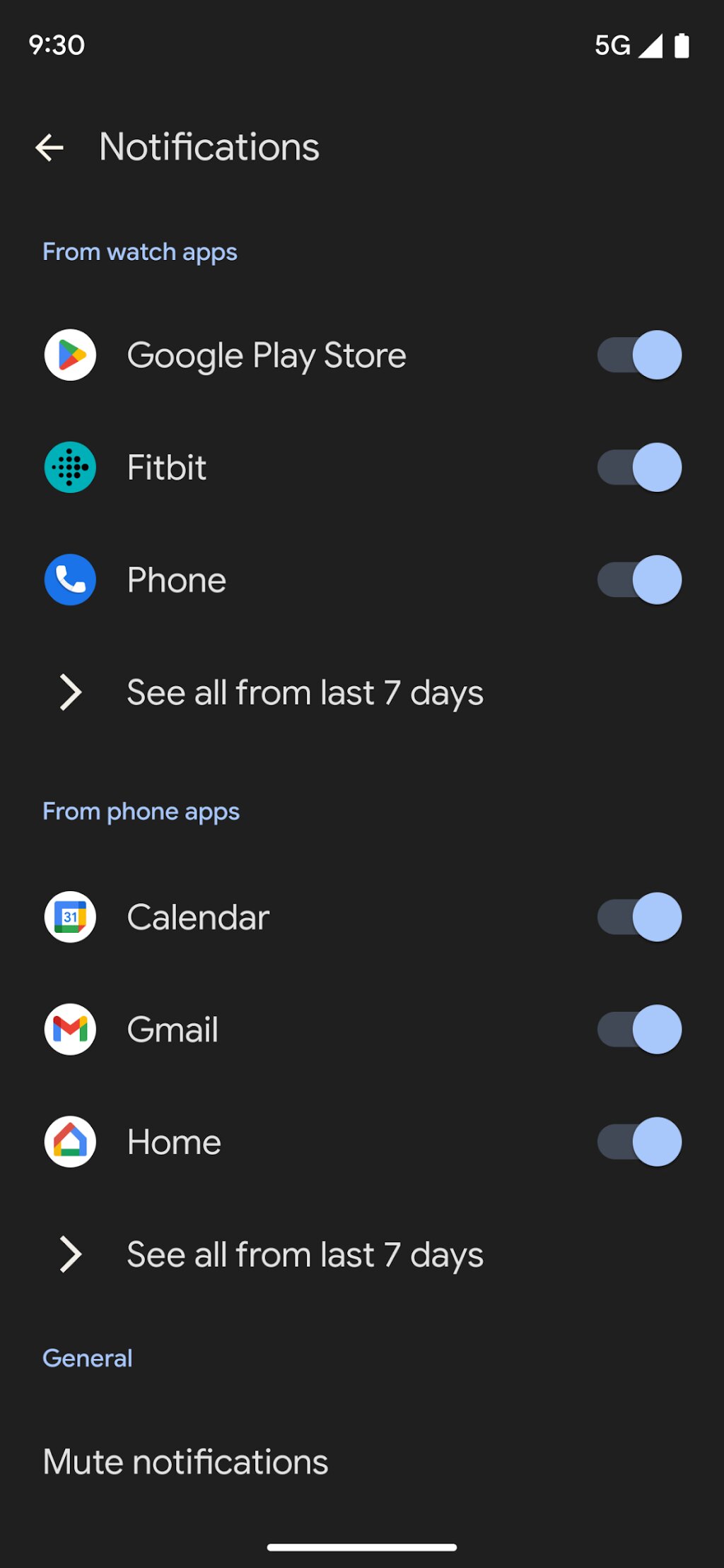See all phone apps from last 7 days

click(x=362, y=1255)
